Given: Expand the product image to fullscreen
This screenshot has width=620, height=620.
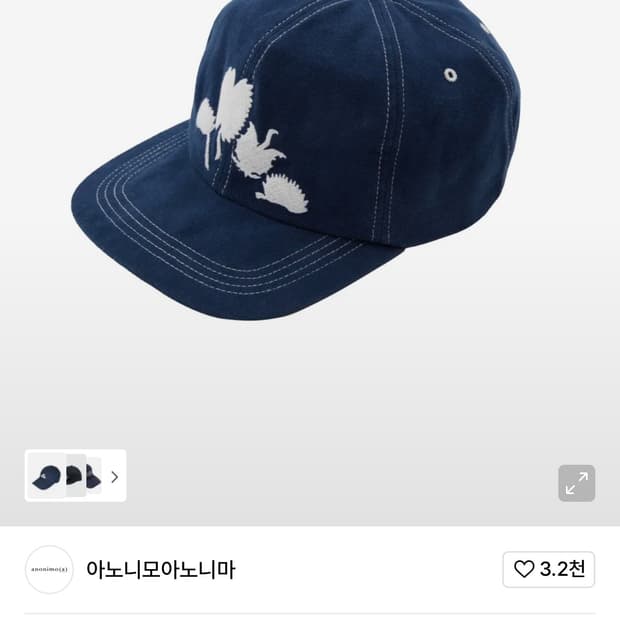Looking at the screenshot, I should [x=576, y=483].
